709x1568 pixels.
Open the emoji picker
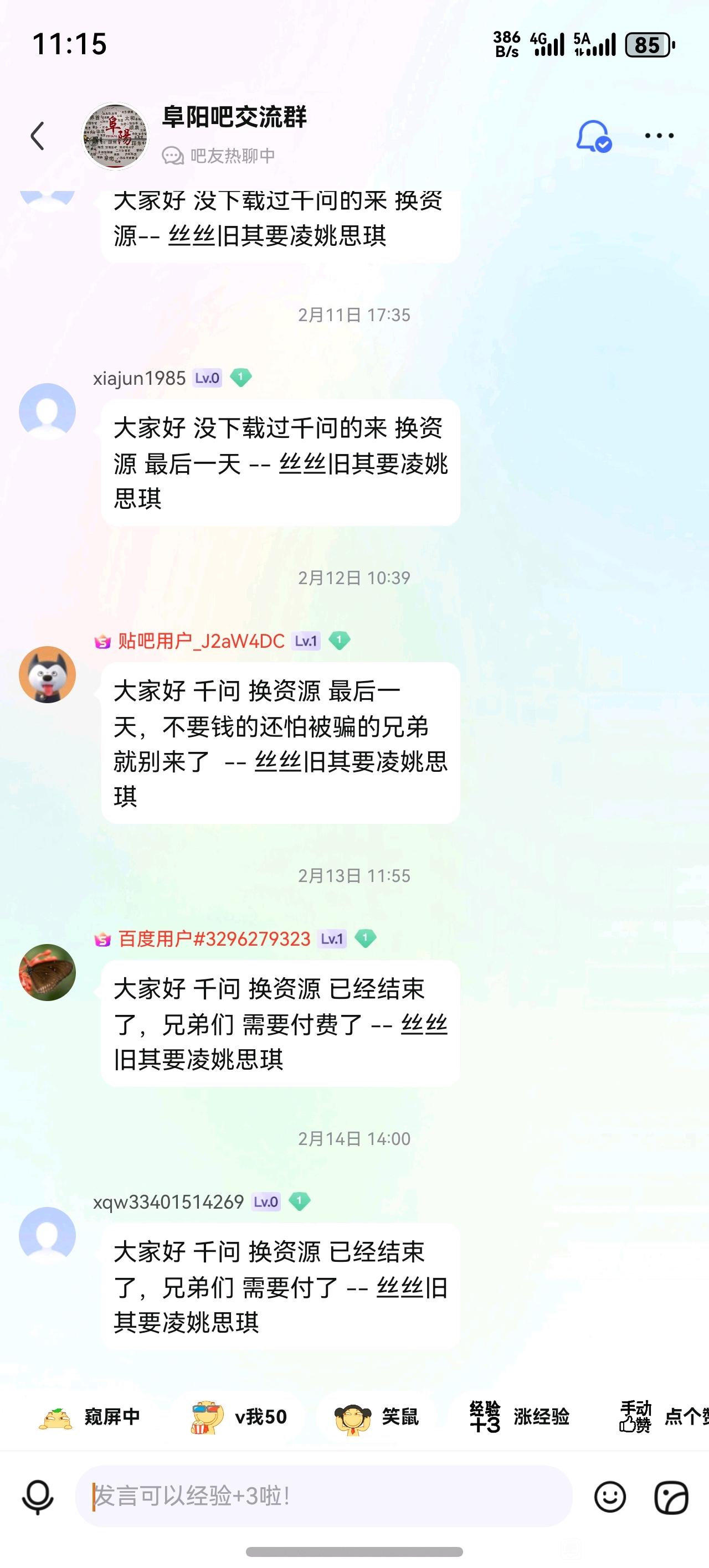pyautogui.click(x=610, y=1497)
